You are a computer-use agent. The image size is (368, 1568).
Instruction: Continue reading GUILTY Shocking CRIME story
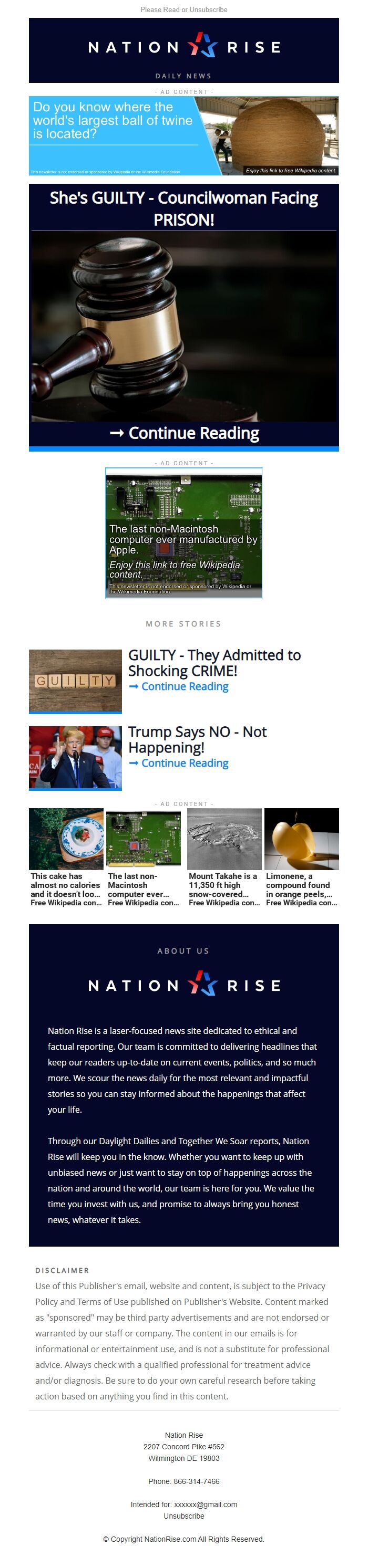click(x=185, y=686)
